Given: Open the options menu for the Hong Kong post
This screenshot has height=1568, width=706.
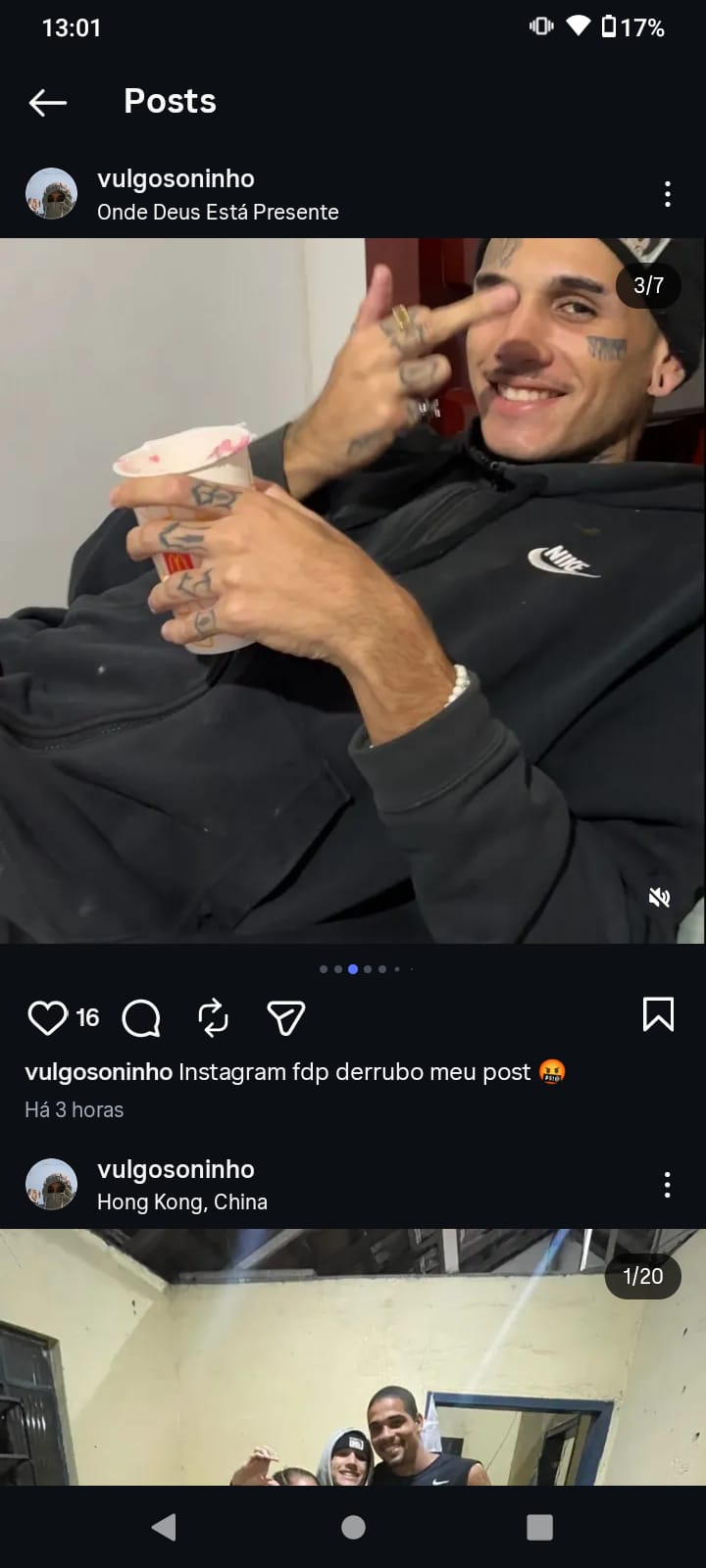Looking at the screenshot, I should tap(668, 1185).
